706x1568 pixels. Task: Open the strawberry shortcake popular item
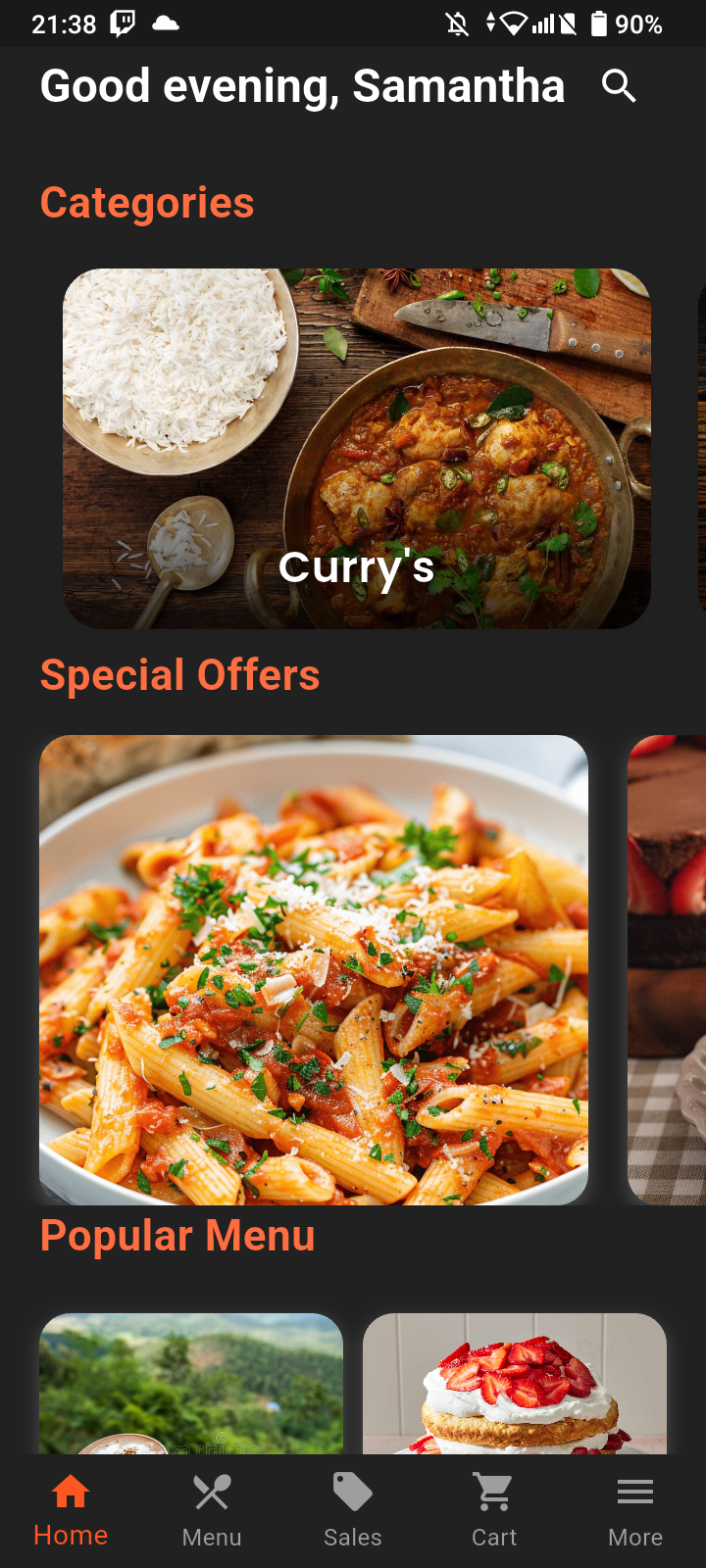tap(515, 1383)
